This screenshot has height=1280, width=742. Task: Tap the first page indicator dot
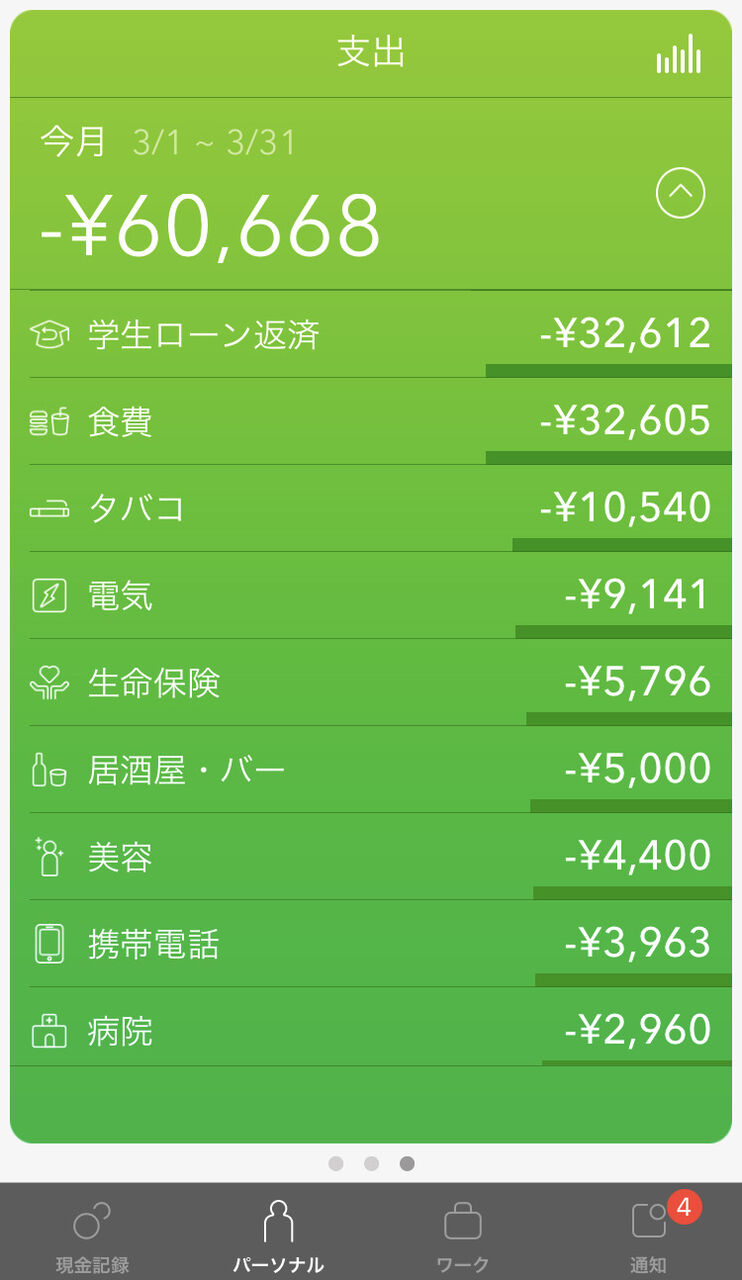(336, 1164)
